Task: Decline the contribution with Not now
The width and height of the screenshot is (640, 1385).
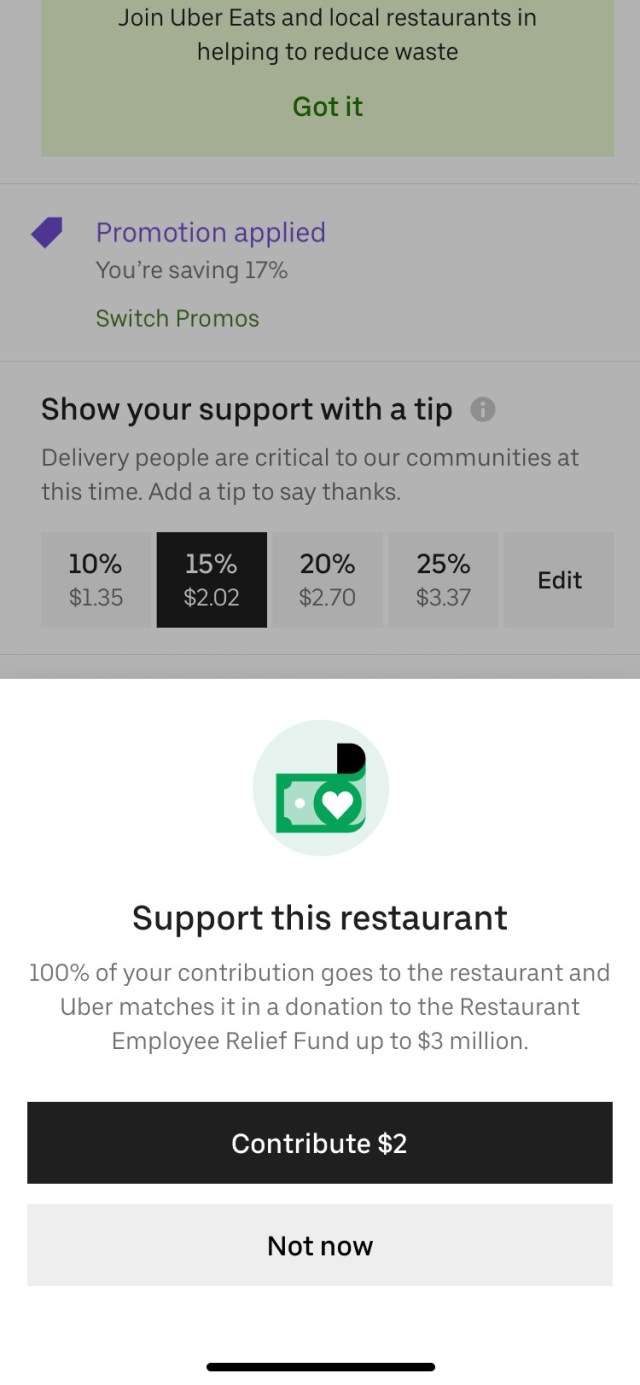Action: point(319,1245)
